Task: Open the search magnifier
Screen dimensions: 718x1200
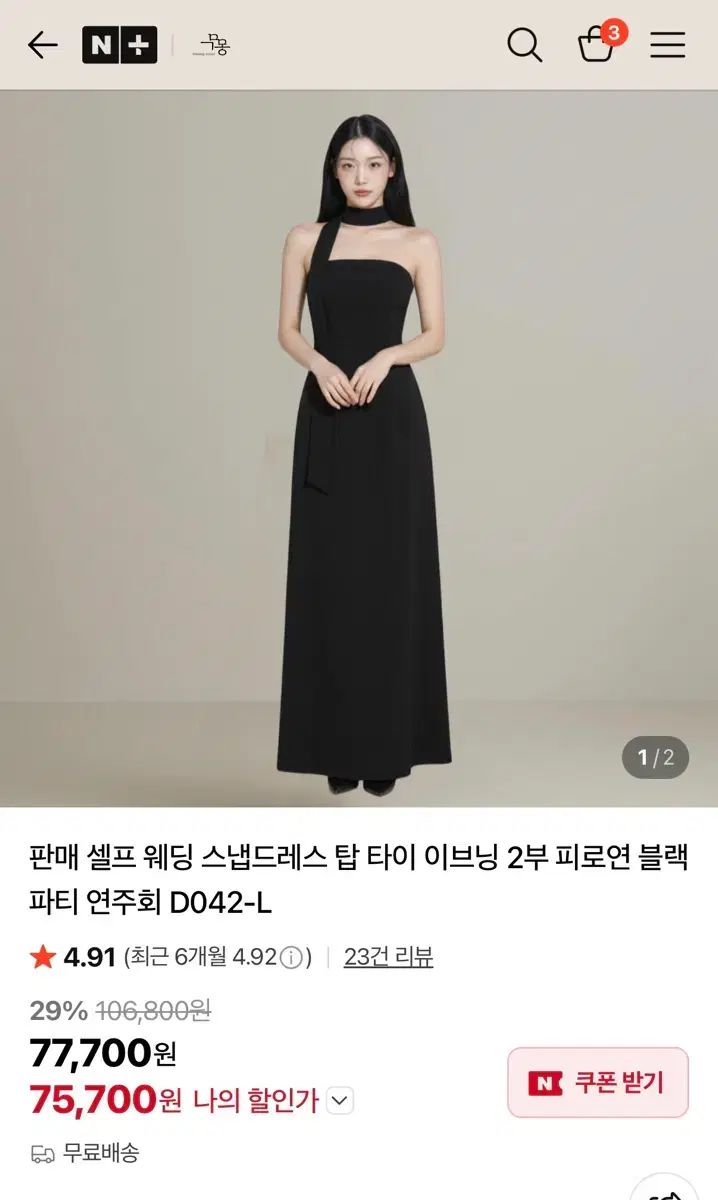Action: 524,45
